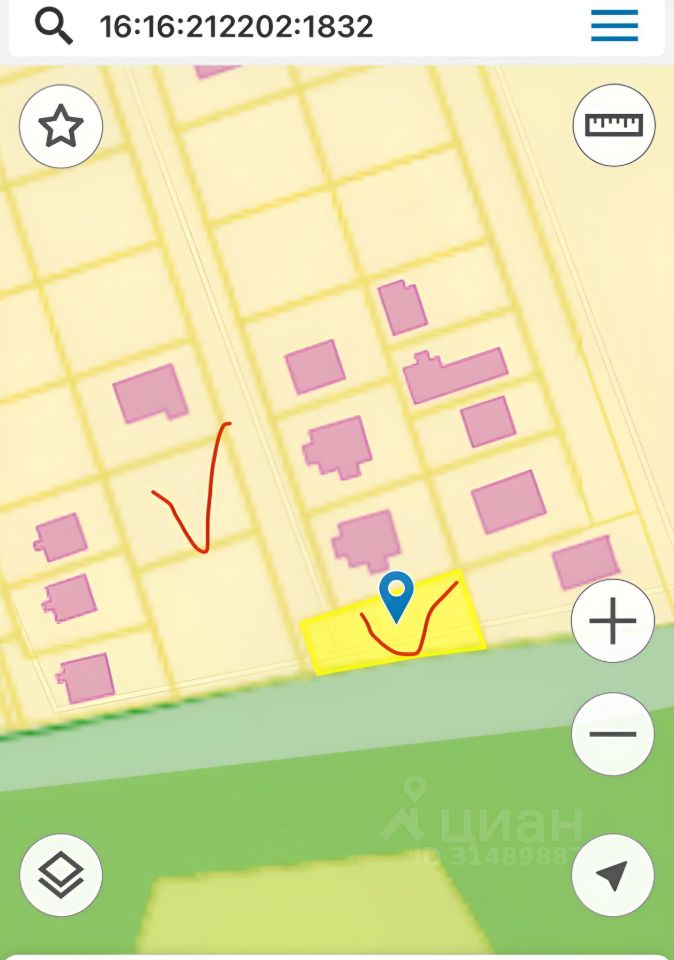Image resolution: width=674 pixels, height=960 pixels.
Task: Add parcel to favorites with star
Action: [61, 126]
